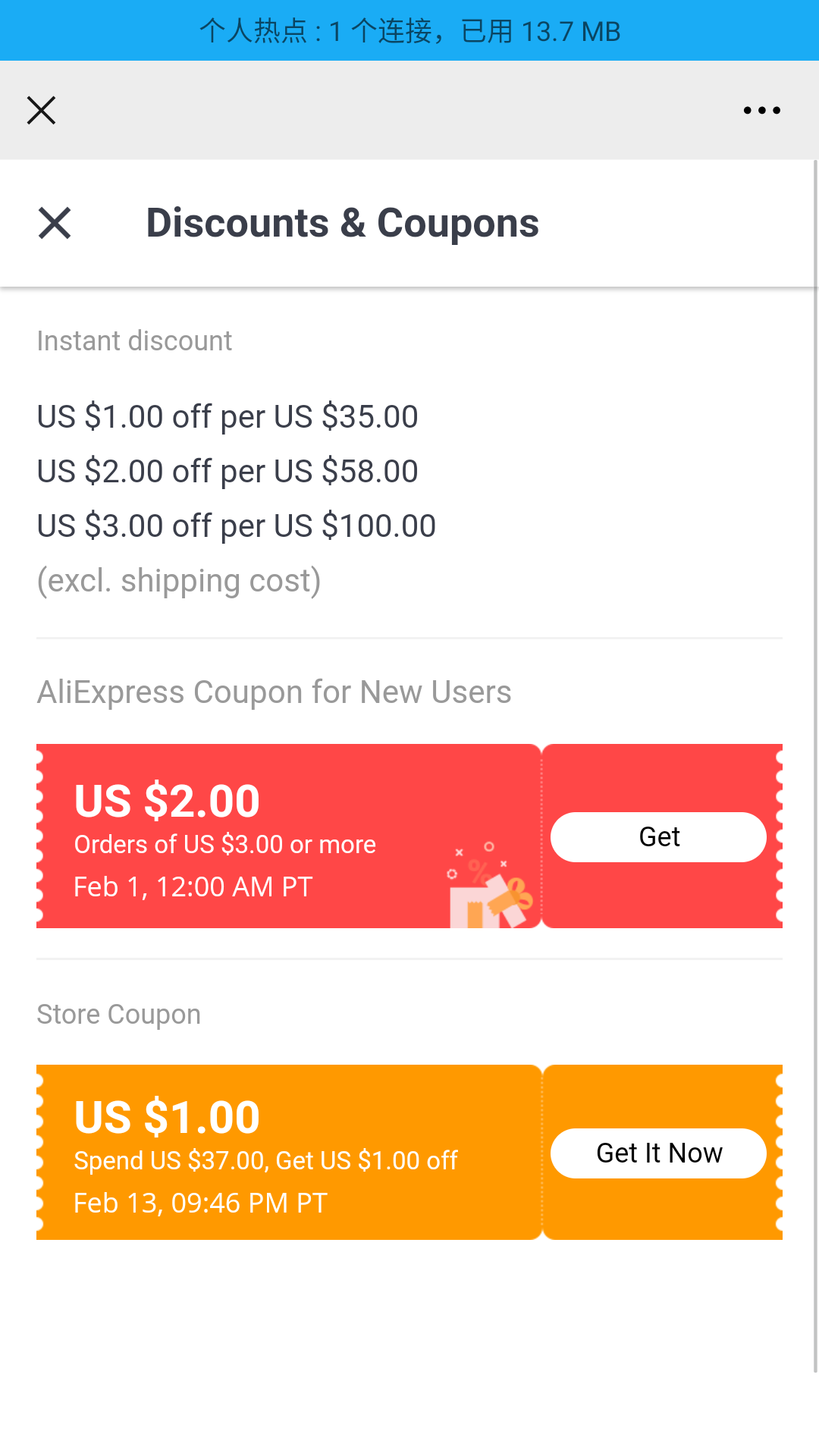Tap Get It Now on store coupon
The image size is (819, 1456).
point(658,1153)
